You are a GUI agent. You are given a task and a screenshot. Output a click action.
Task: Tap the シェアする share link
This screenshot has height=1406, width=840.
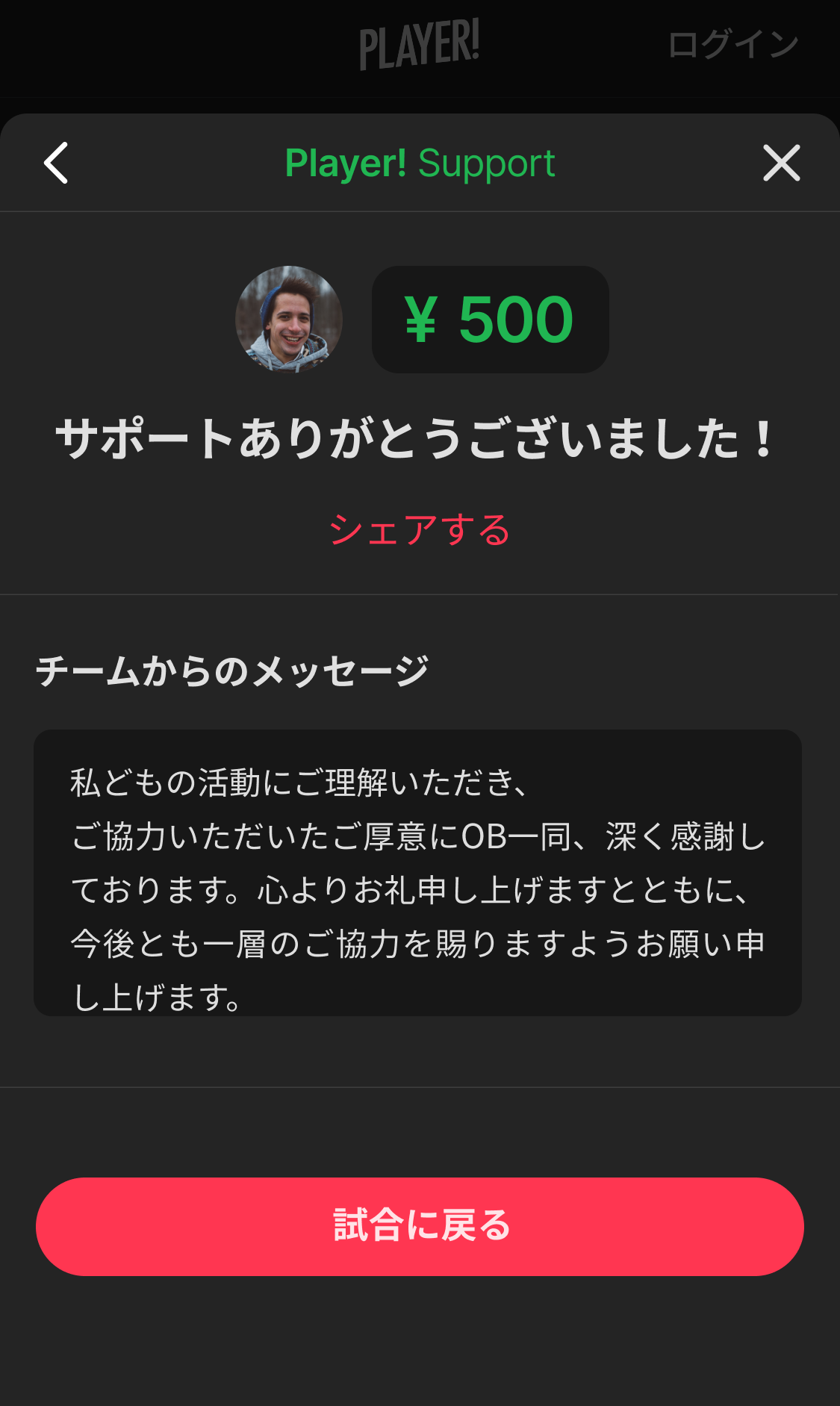coord(420,529)
